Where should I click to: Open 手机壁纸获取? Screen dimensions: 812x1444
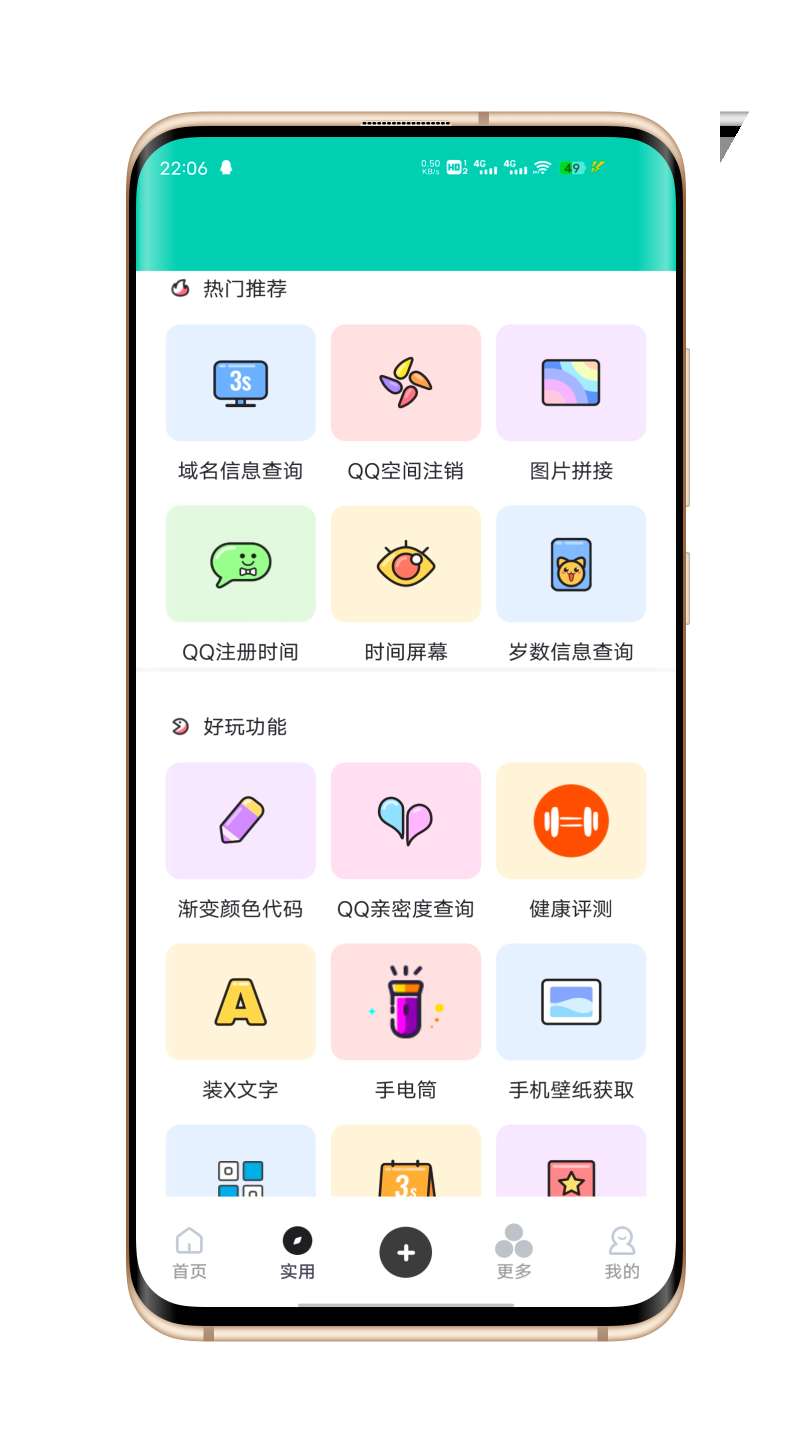[x=570, y=1002]
